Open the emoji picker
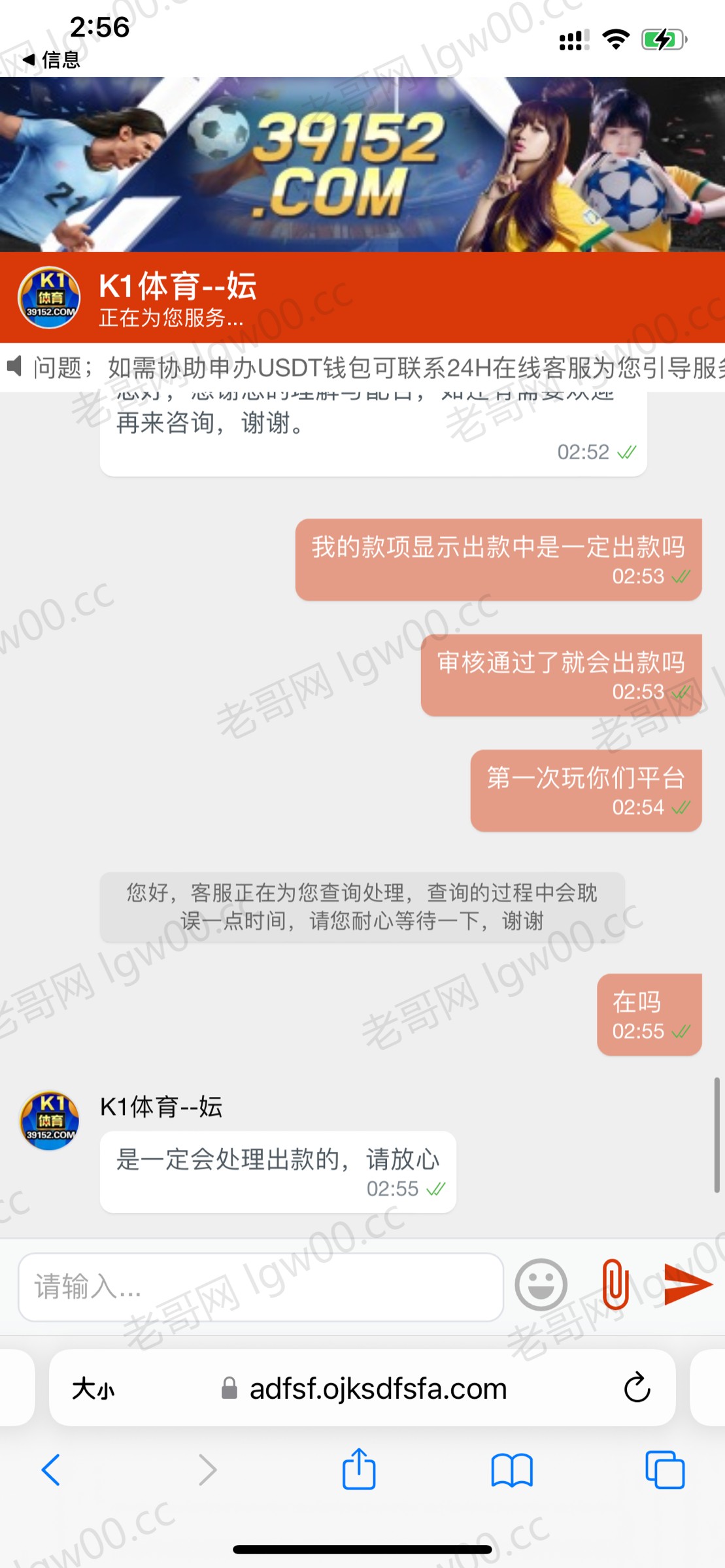Viewport: 725px width, 1568px height. tap(541, 1284)
